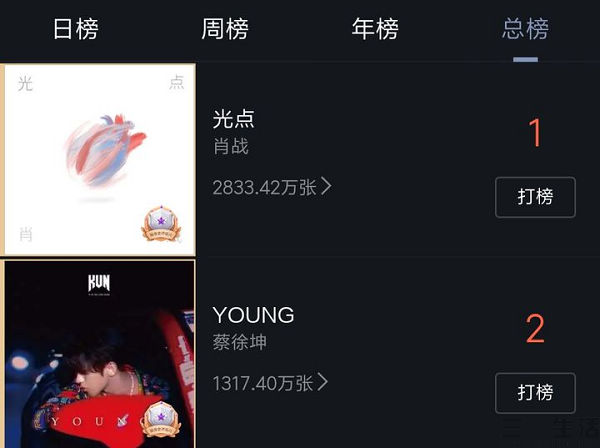Tap 打榜 button for YOUNG
Viewport: 600px width, 448px height.
point(535,393)
